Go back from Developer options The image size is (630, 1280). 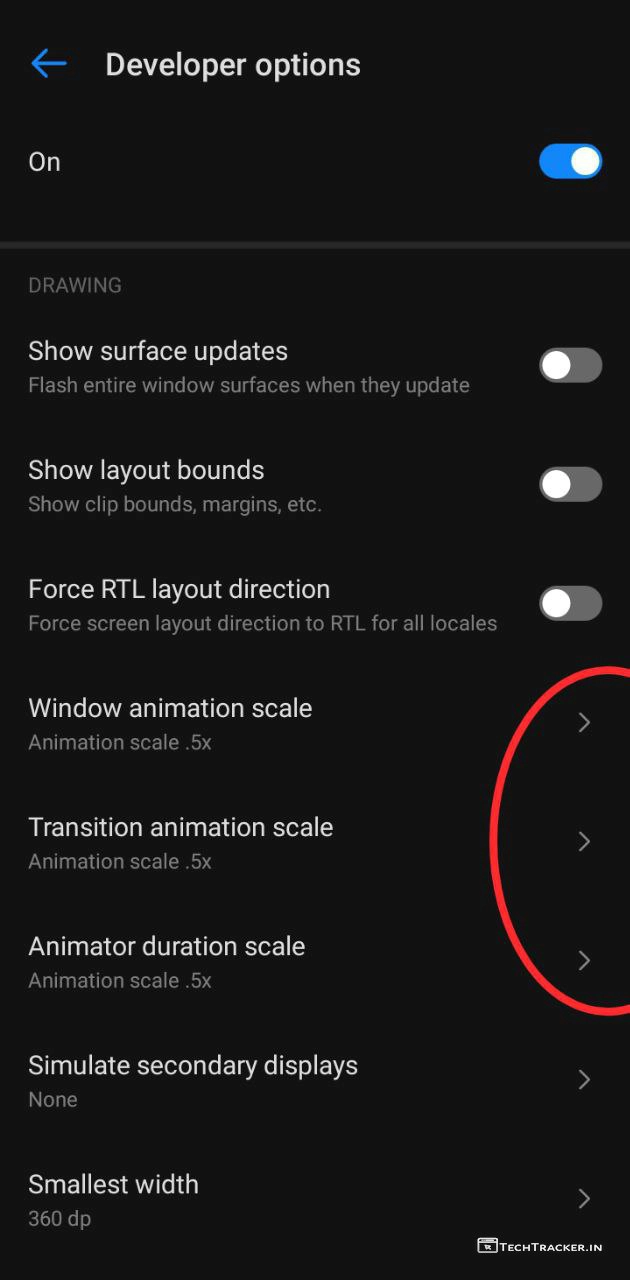[x=48, y=65]
